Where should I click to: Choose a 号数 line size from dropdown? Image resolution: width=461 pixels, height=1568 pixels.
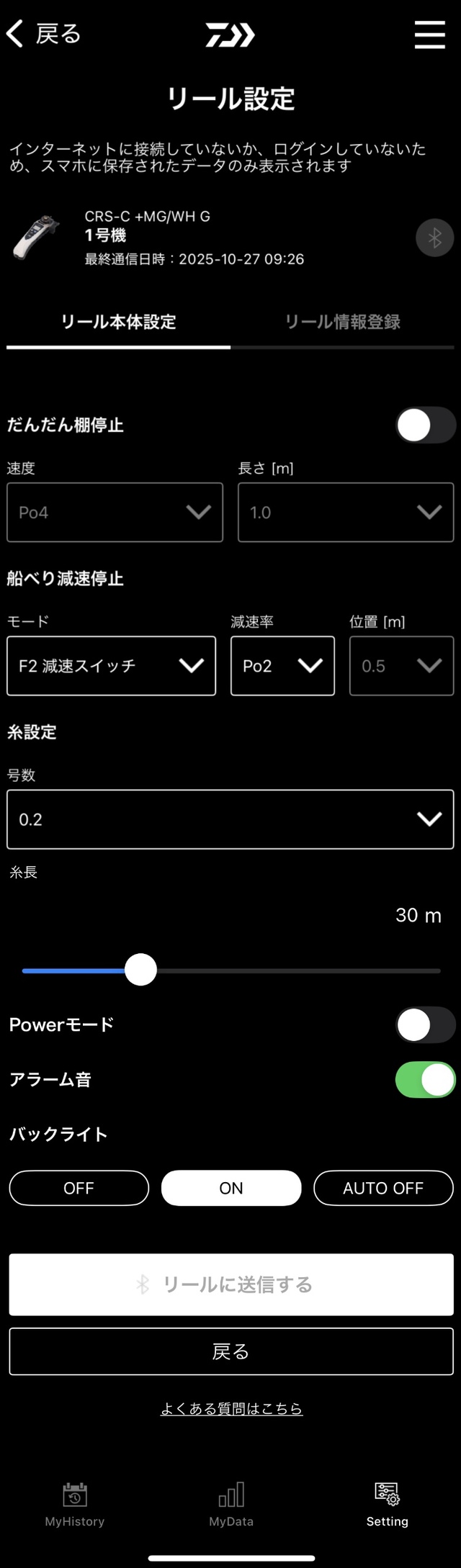pyautogui.click(x=230, y=819)
